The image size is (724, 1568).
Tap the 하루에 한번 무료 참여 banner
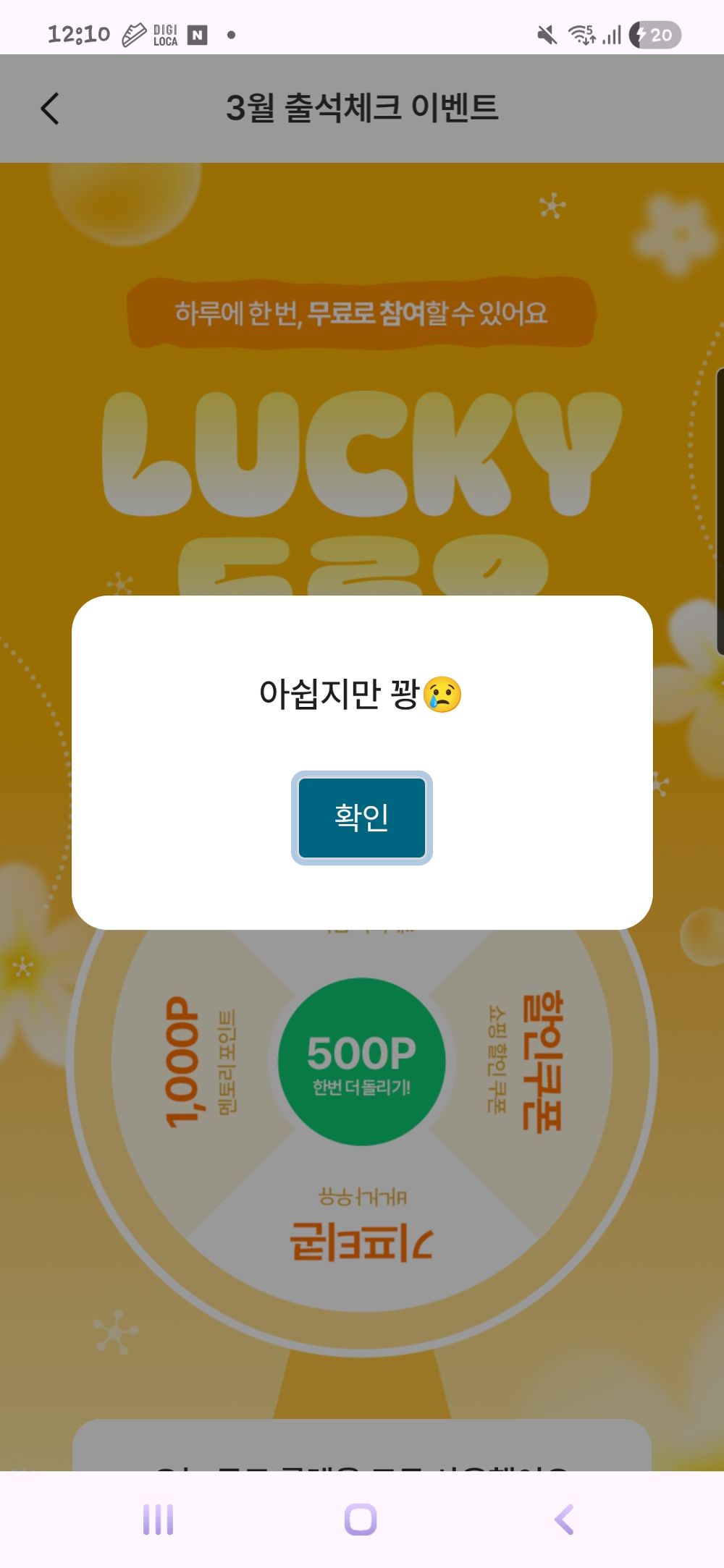(362, 313)
